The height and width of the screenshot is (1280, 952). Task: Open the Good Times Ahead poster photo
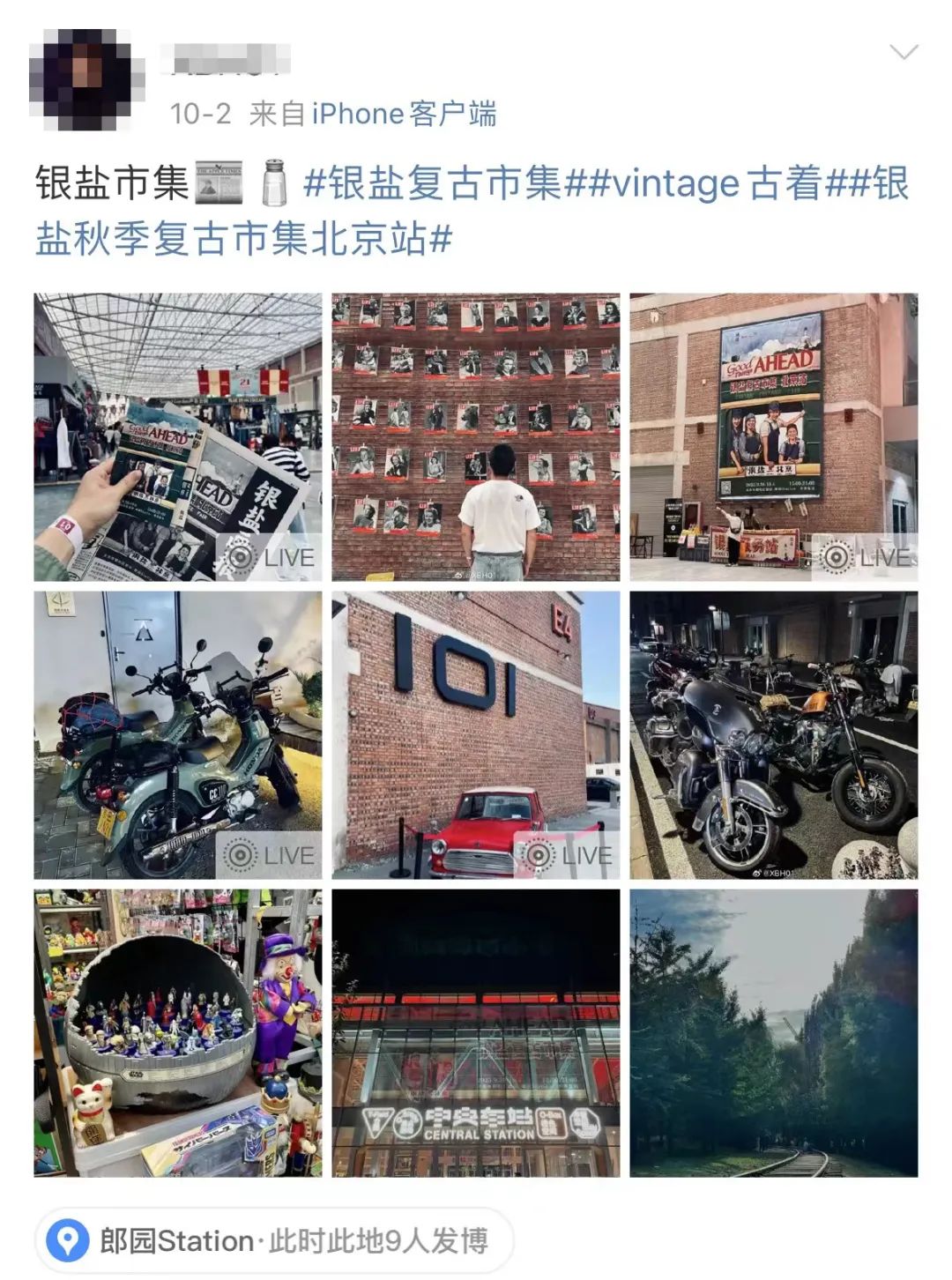pos(773,437)
